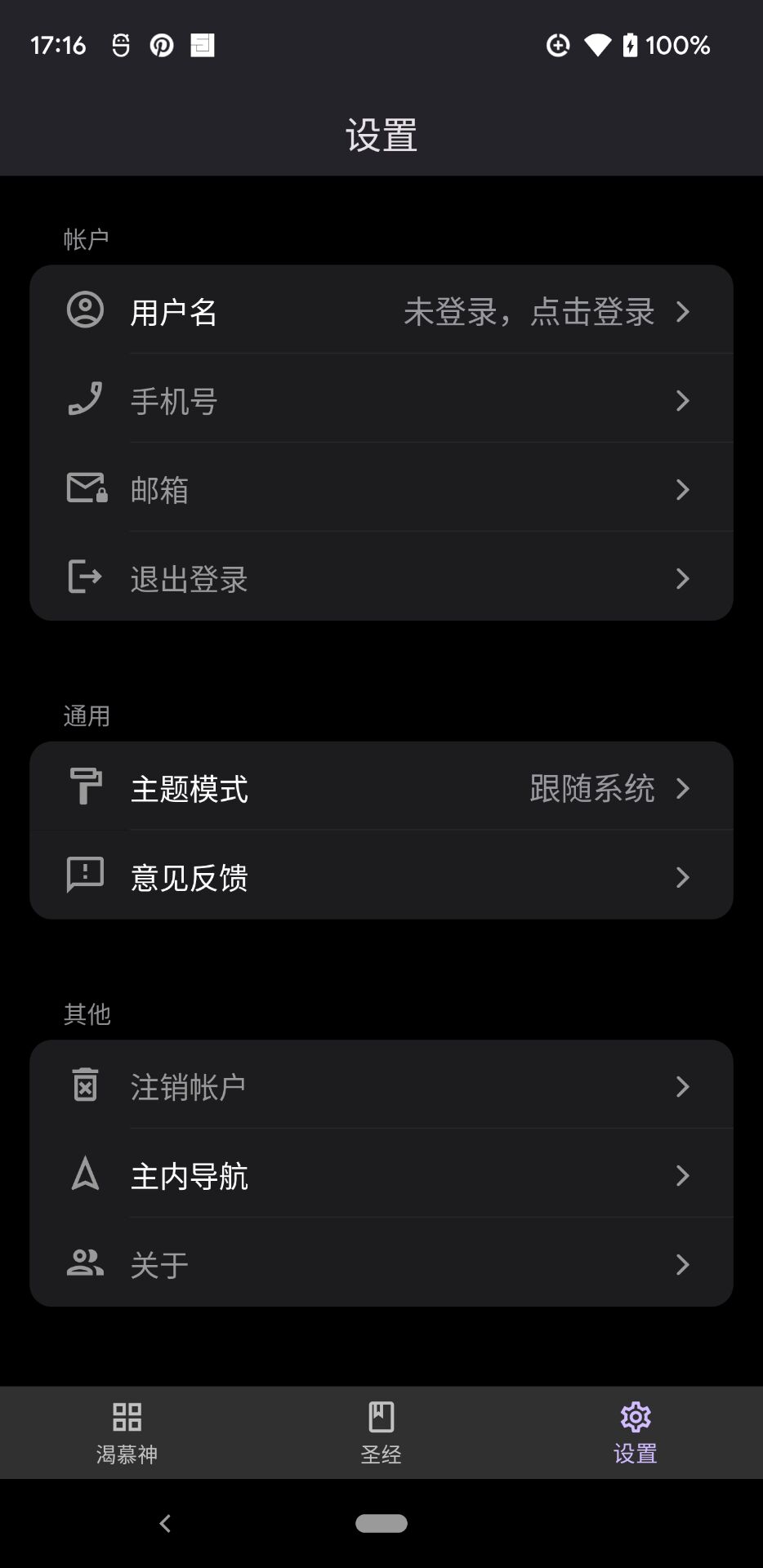Switch to the 圣经 tab
This screenshot has height=1568, width=763.
[x=381, y=1432]
